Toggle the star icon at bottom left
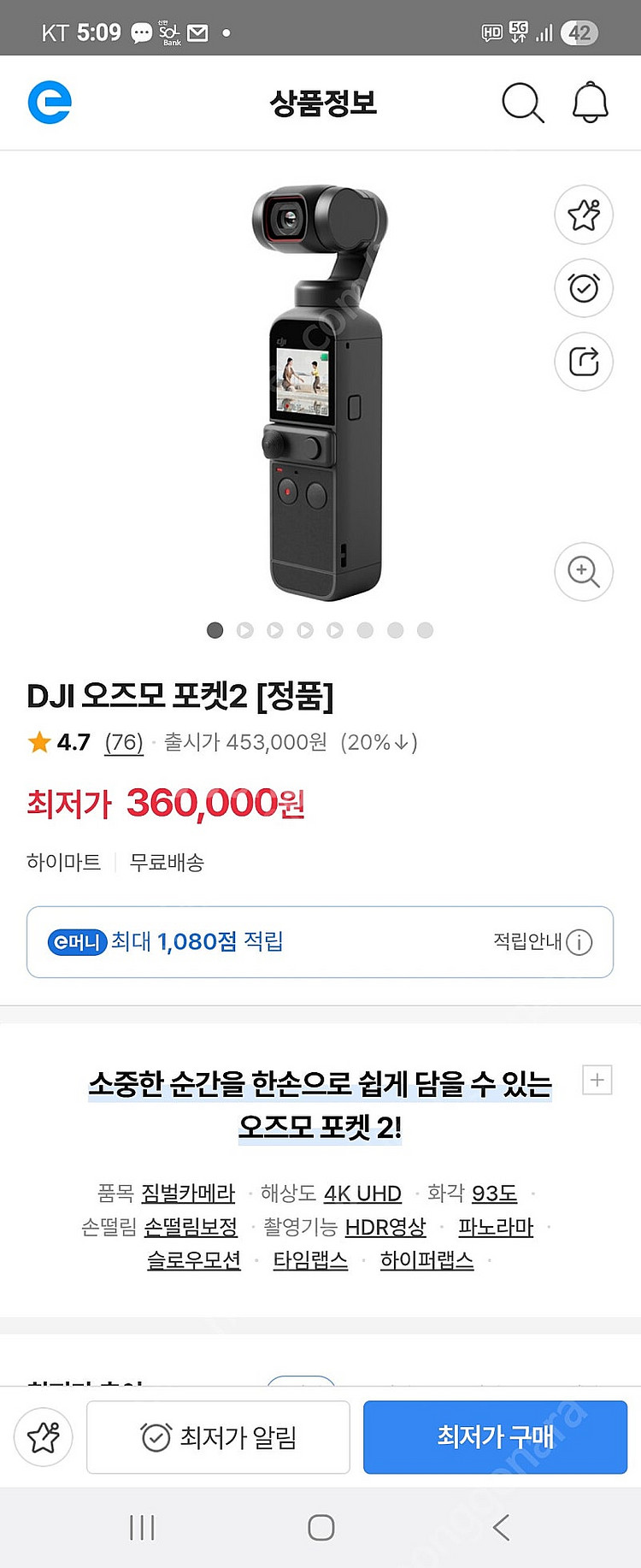 click(43, 1437)
